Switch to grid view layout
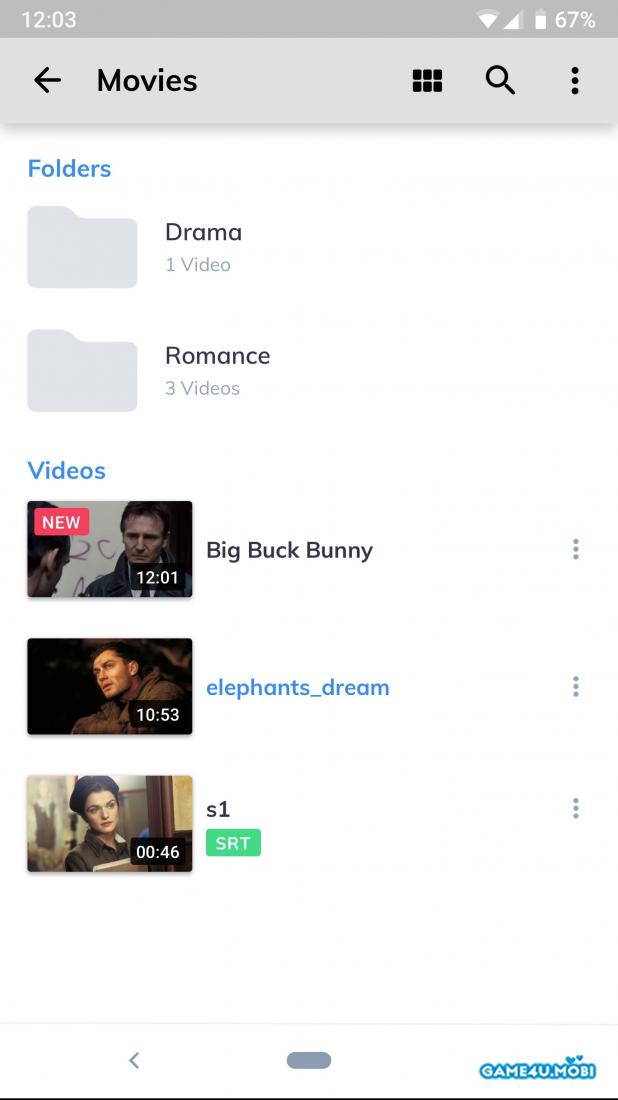 coord(427,81)
